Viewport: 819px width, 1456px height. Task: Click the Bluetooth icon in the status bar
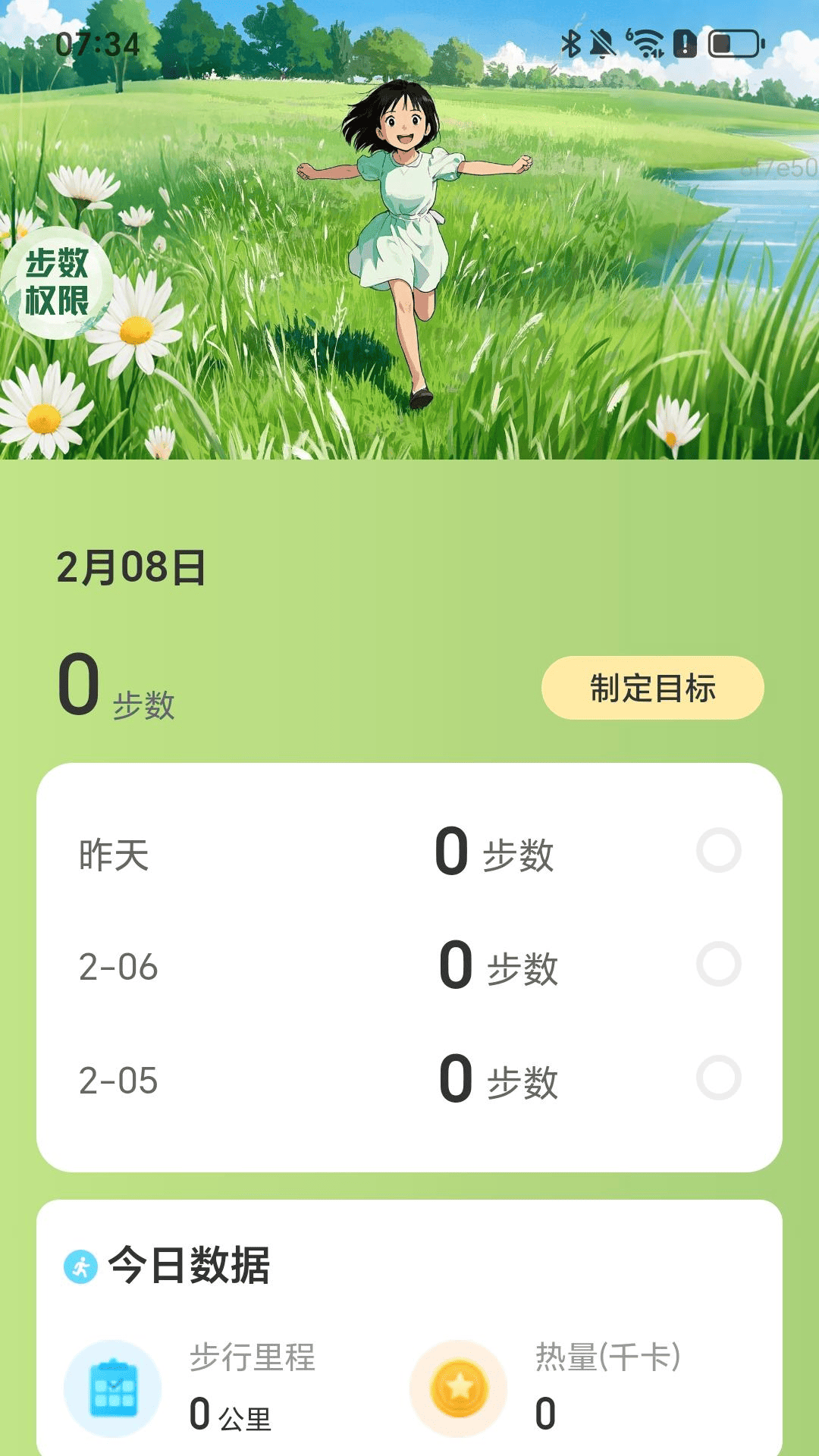[x=571, y=44]
